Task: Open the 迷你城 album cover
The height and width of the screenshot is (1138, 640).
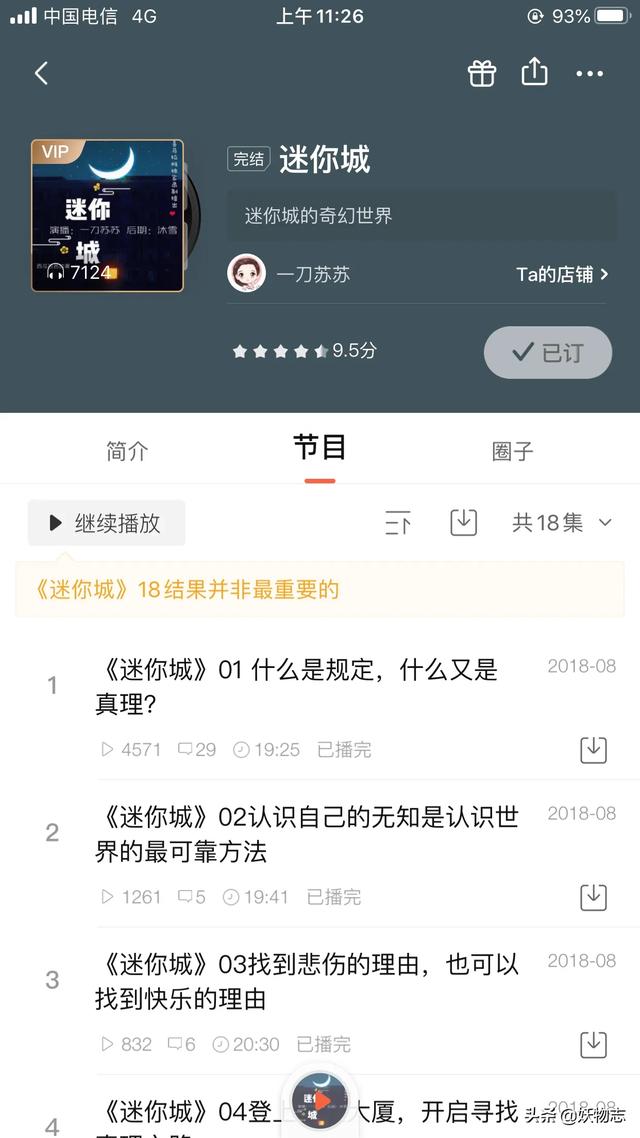Action: click(x=108, y=215)
